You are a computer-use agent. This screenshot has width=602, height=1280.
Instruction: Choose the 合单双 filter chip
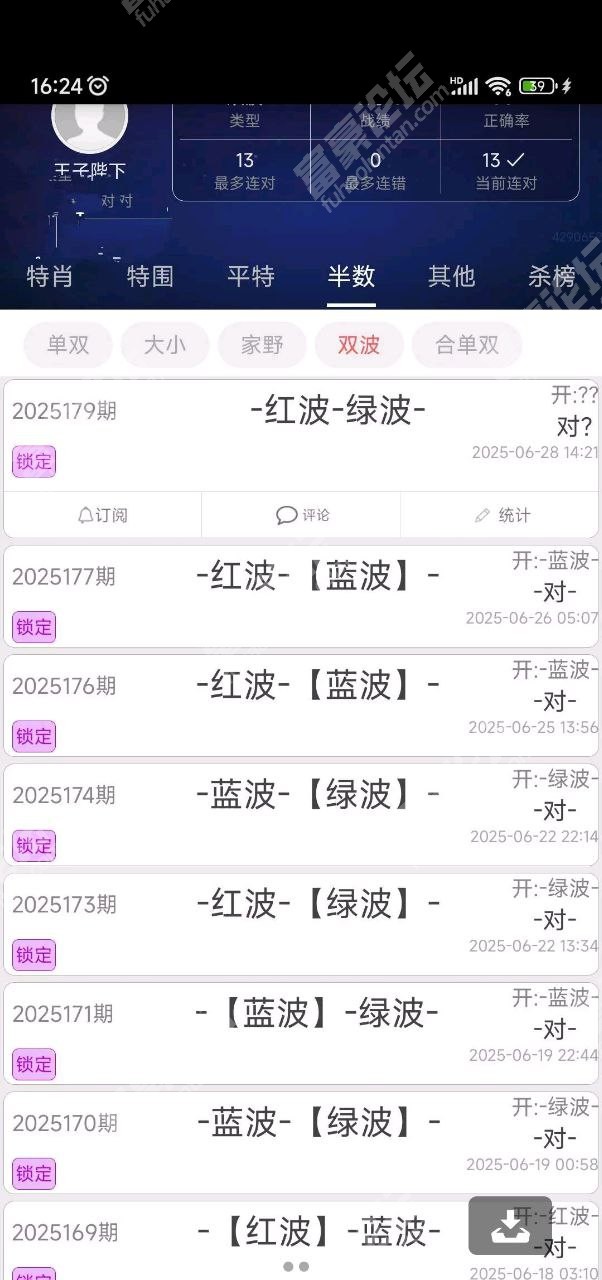tap(467, 345)
